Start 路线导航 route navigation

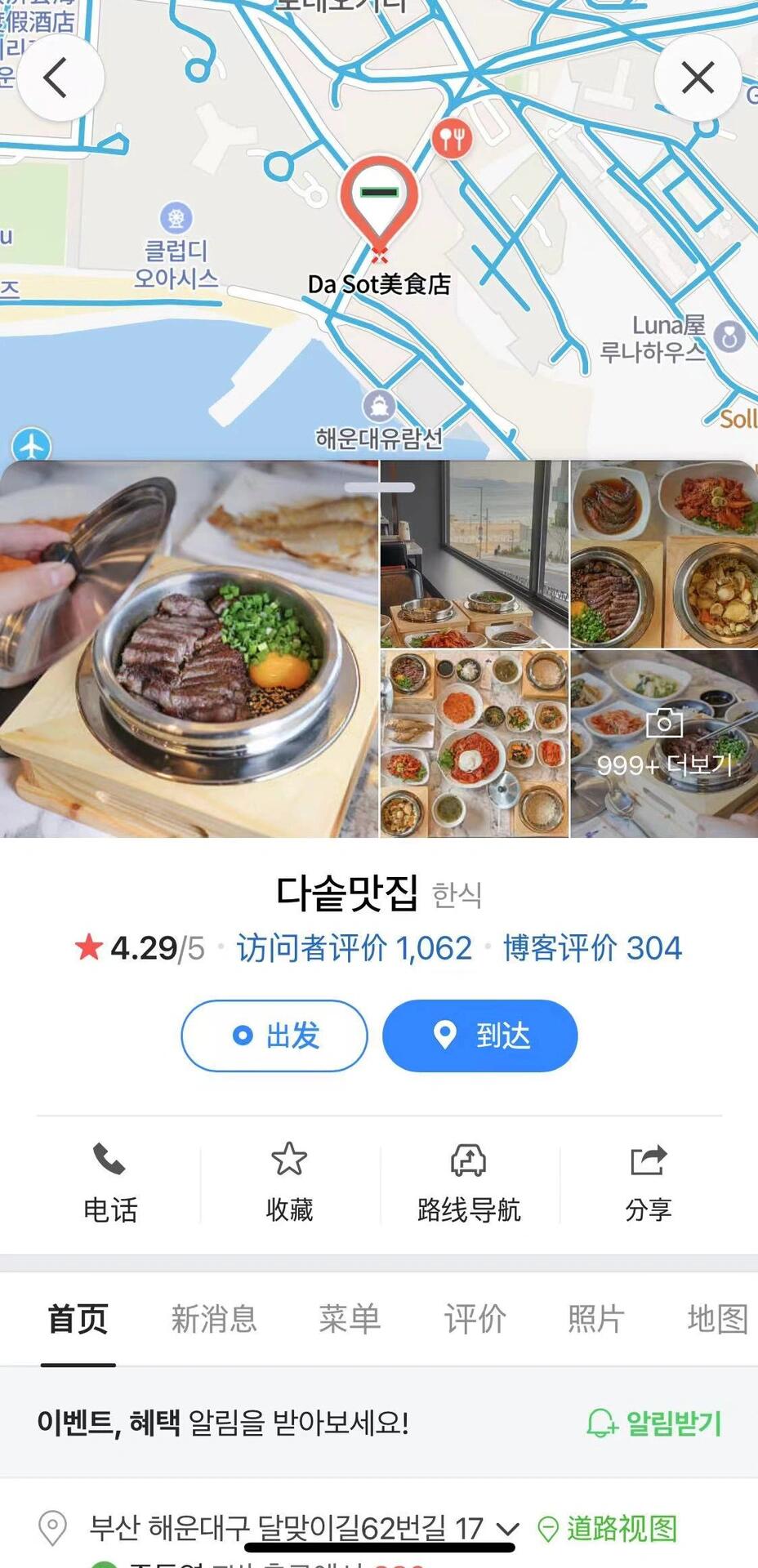tap(469, 1183)
